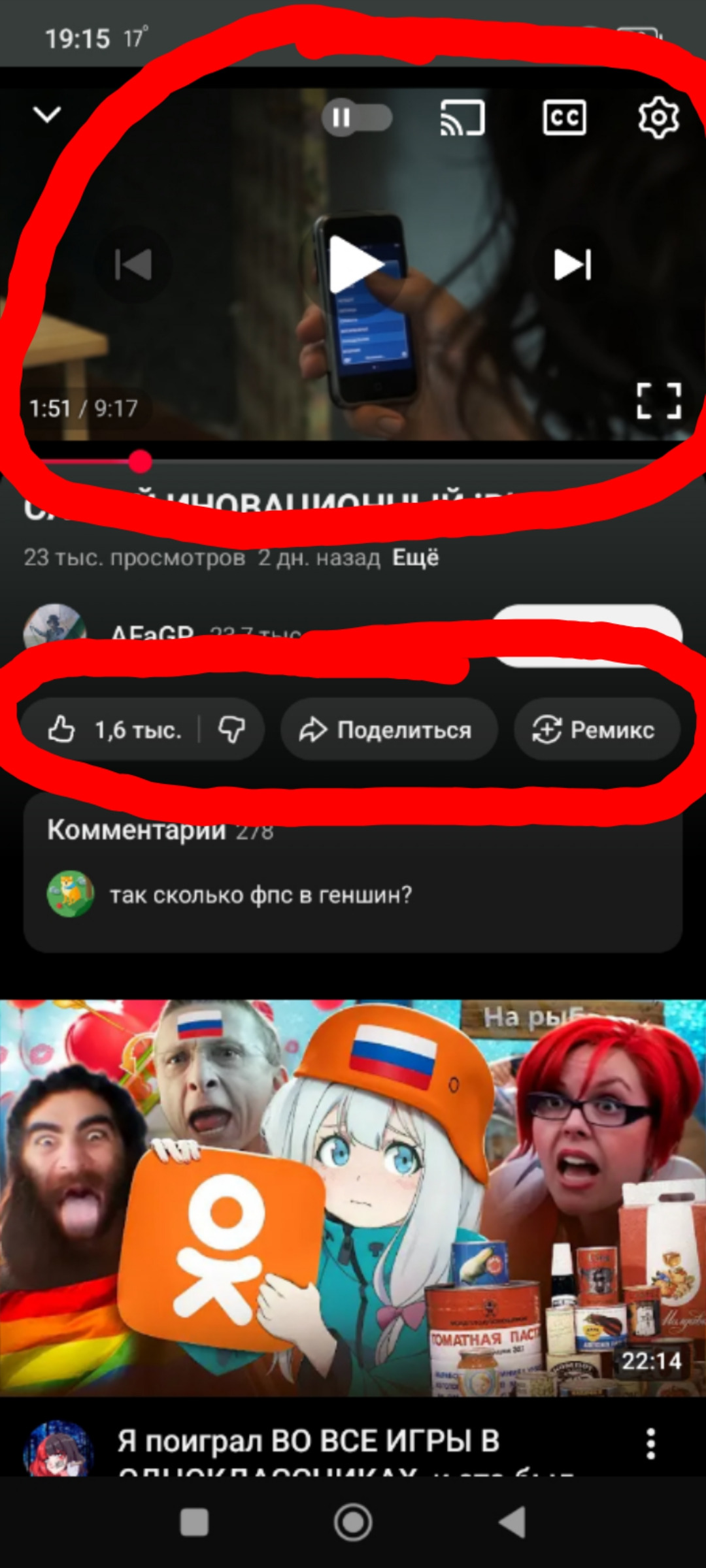Go back to the previous video
This screenshot has width=706, height=1568.
pyautogui.click(x=133, y=265)
